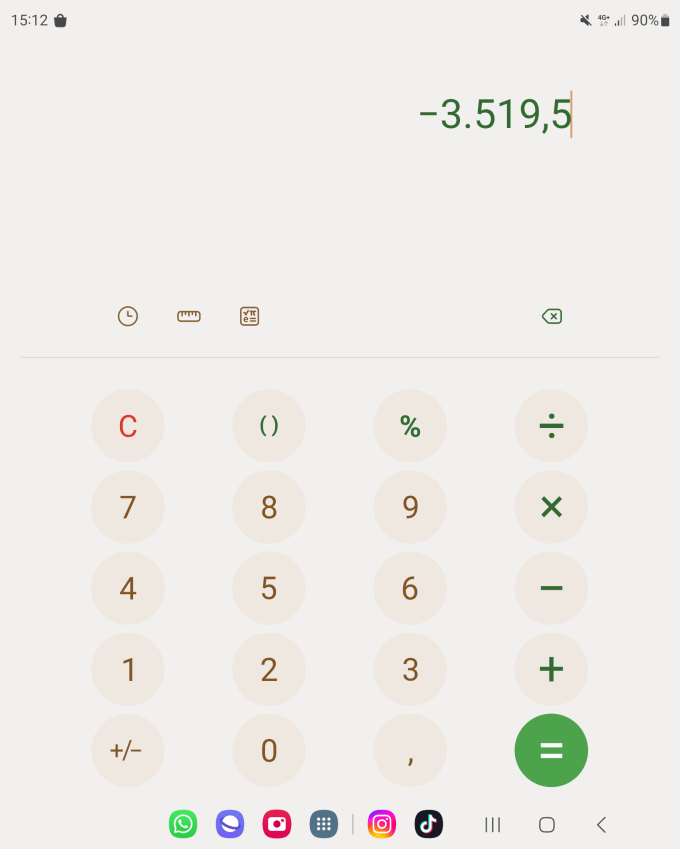680x849 pixels.
Task: Type the number 5
Action: [269, 588]
